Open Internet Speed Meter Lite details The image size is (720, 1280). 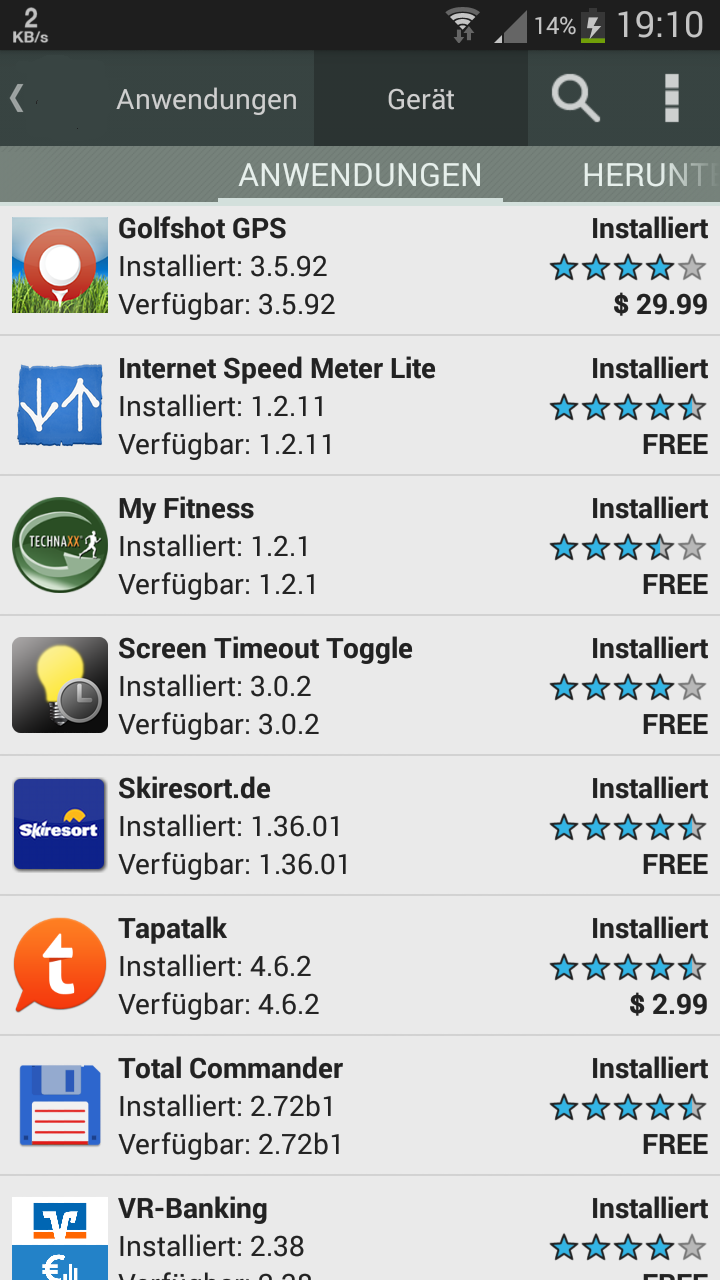(360, 405)
